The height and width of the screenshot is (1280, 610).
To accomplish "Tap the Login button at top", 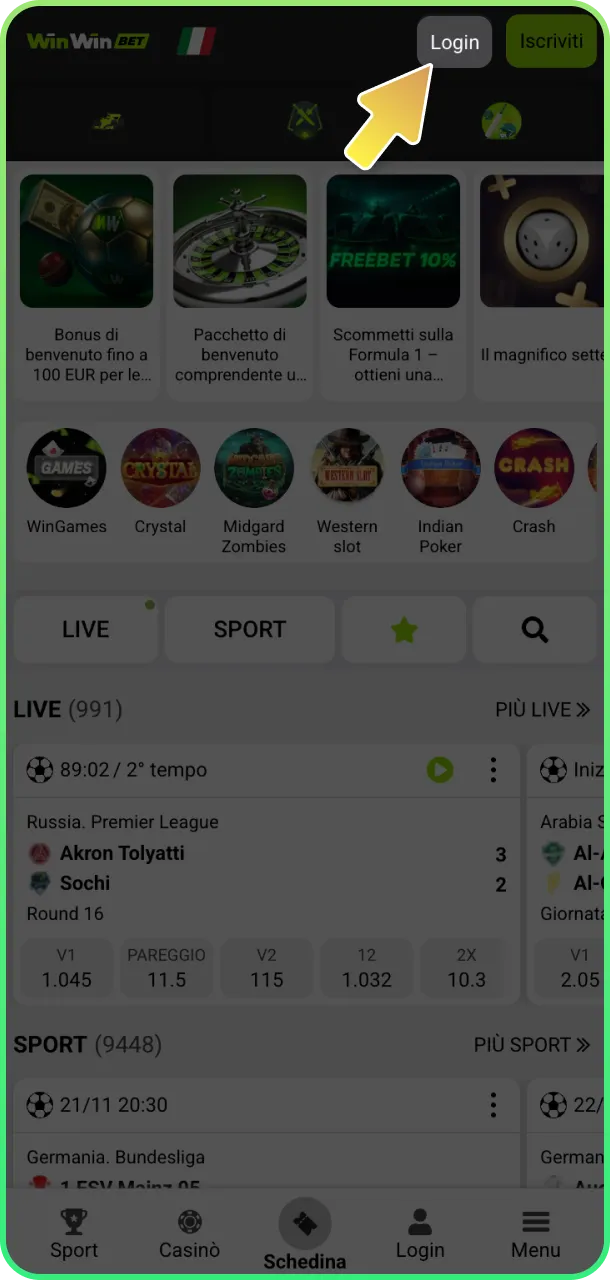I will (x=454, y=42).
